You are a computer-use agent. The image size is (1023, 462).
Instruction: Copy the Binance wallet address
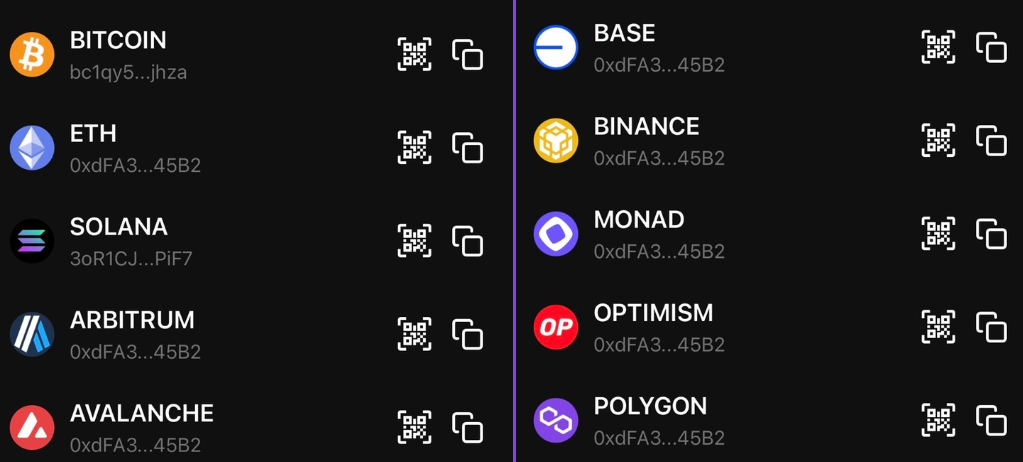click(991, 140)
